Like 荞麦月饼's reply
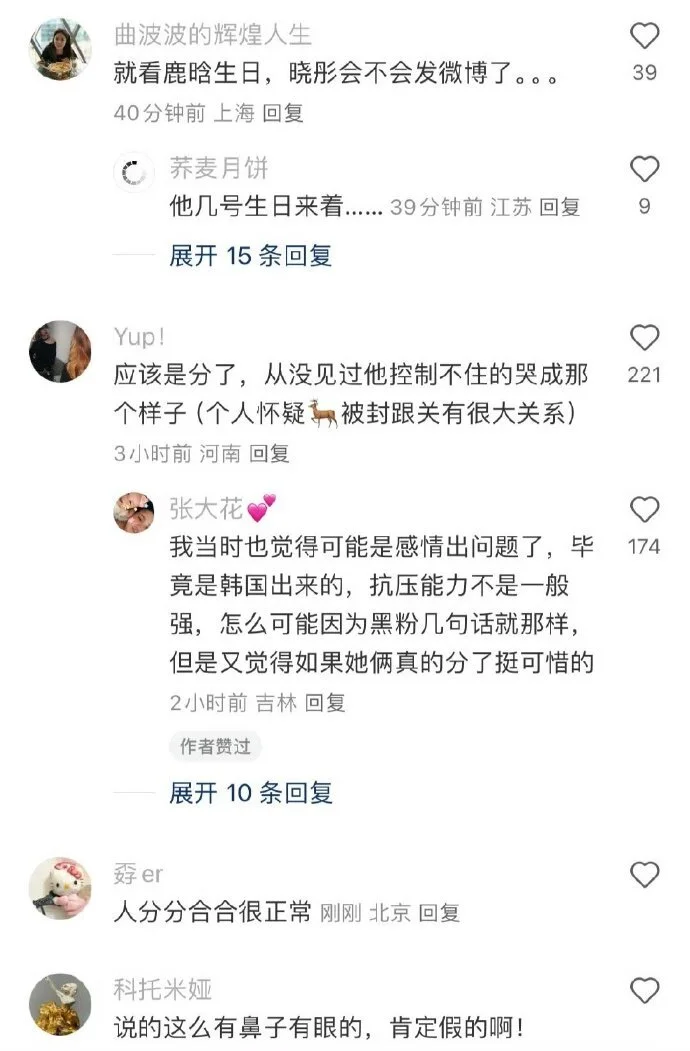Screen dimensions: 690x1051 pos(645,169)
